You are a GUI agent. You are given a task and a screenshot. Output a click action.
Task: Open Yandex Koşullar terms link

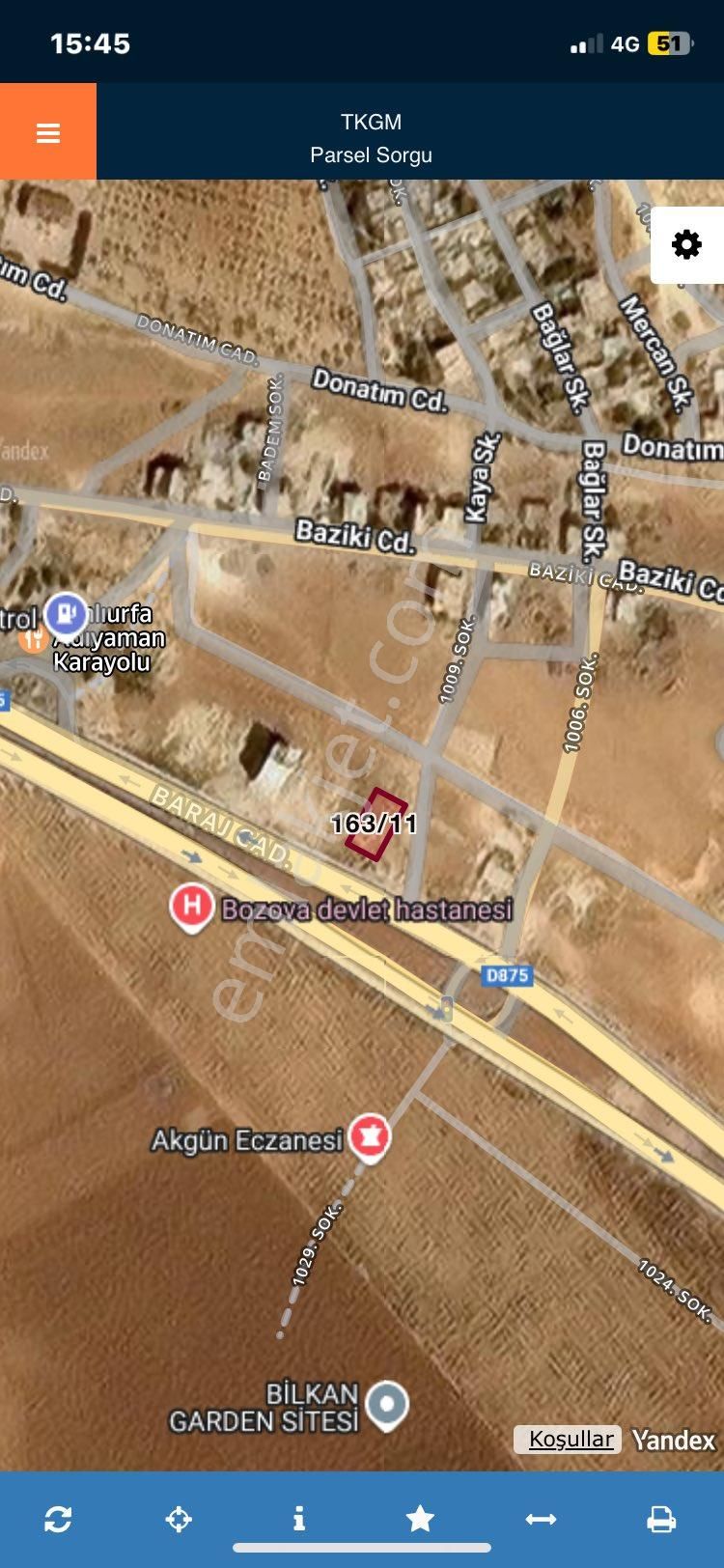571,1440
